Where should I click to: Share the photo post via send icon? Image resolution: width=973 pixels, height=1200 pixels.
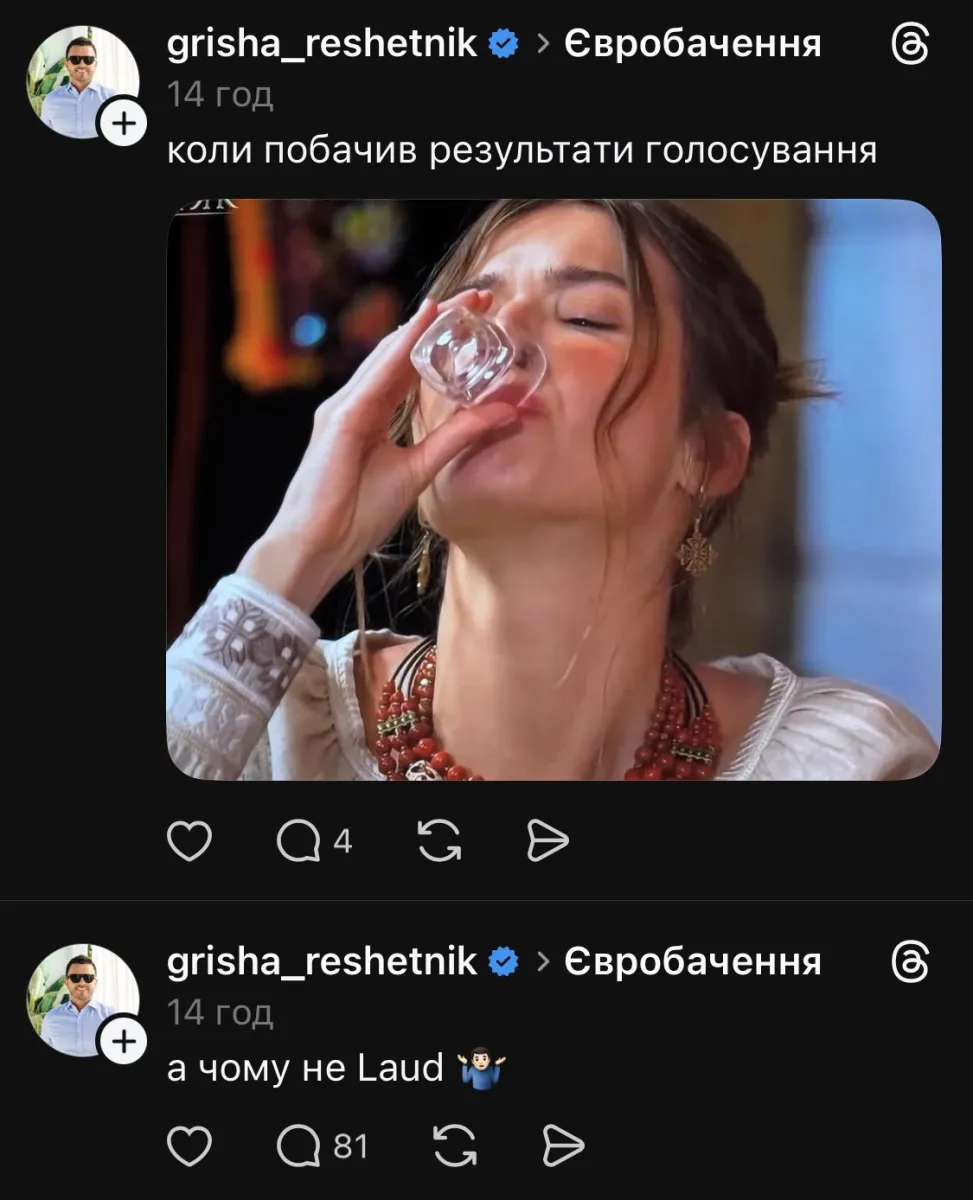click(548, 842)
